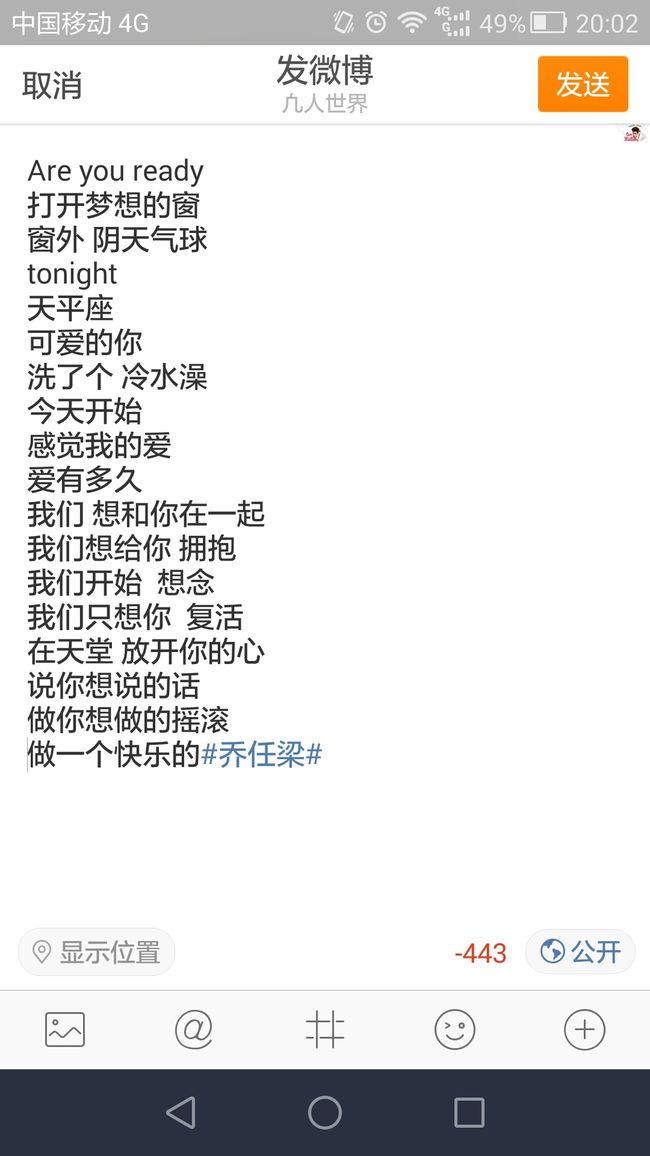The height and width of the screenshot is (1156, 650).
Task: Open the picture attachment icon
Action: 65,1029
